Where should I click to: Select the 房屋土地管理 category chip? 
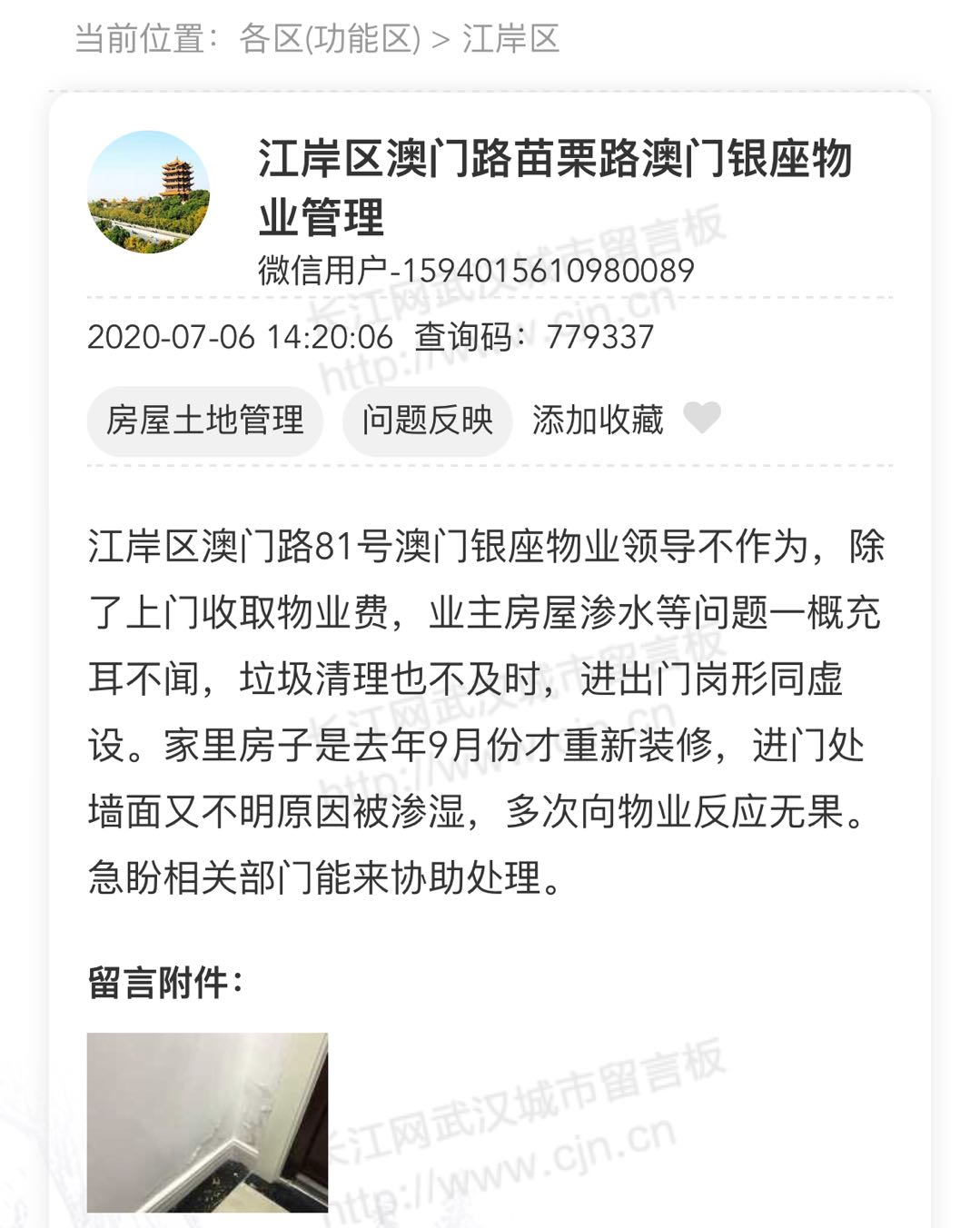(205, 421)
